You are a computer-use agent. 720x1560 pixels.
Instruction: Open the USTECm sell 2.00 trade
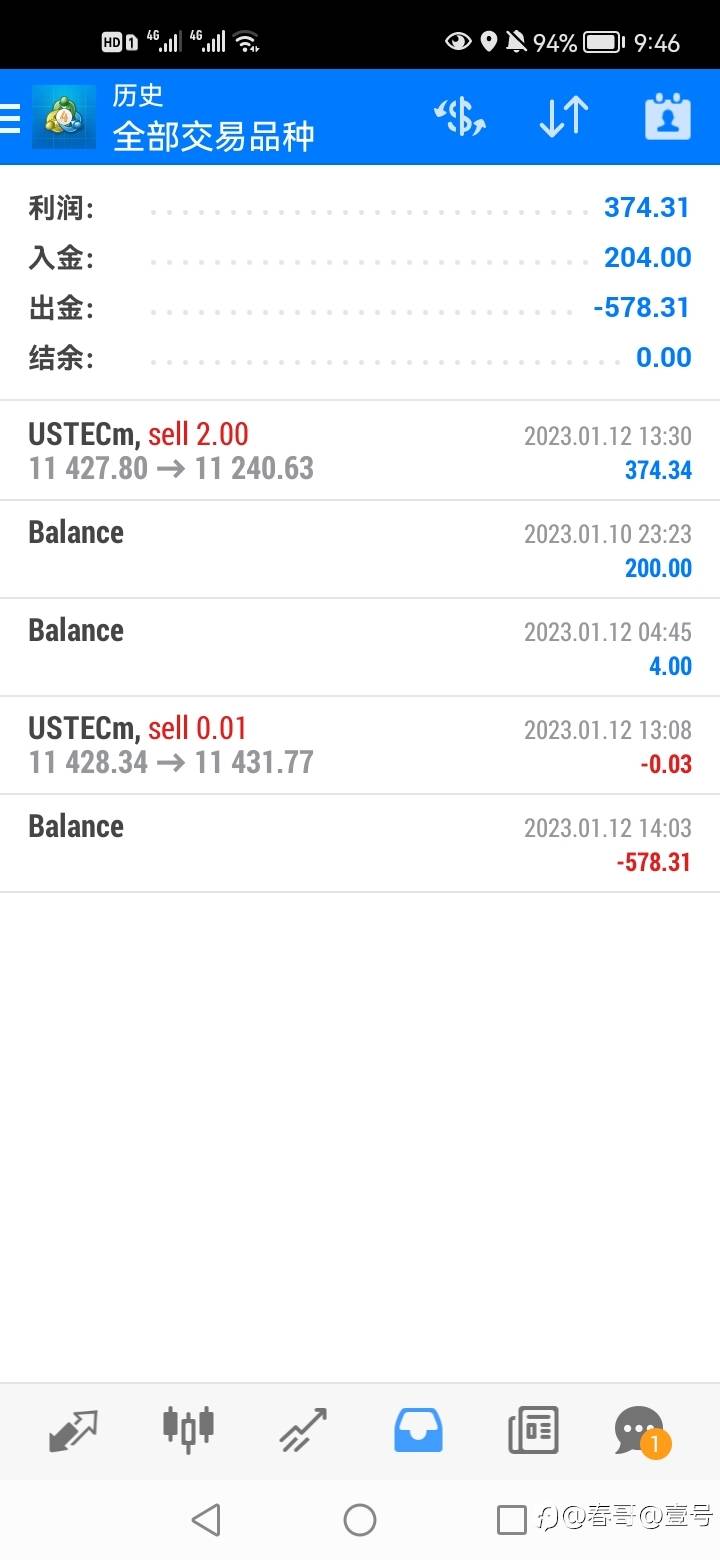click(x=360, y=451)
